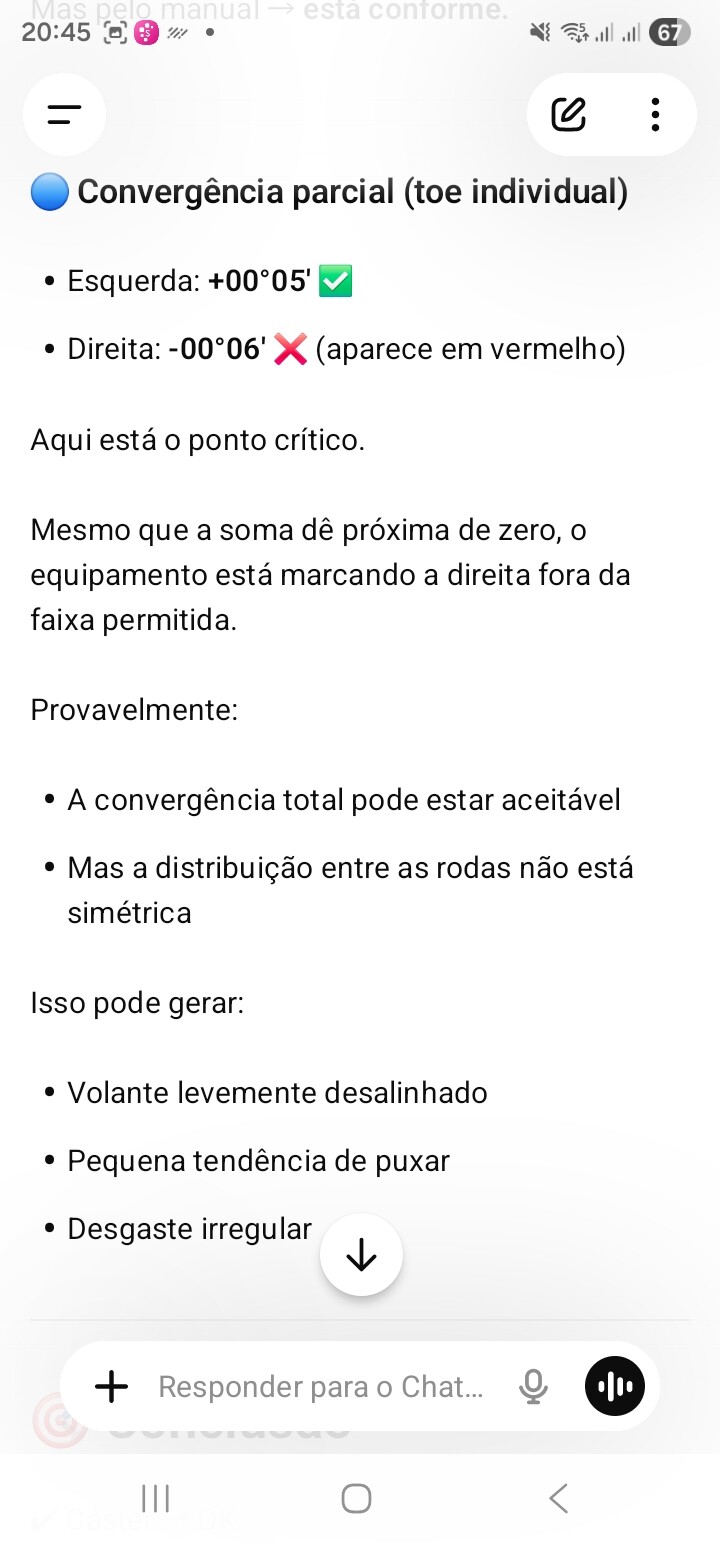Open the sidebar menu
This screenshot has height=1544, width=720.
coord(64,115)
